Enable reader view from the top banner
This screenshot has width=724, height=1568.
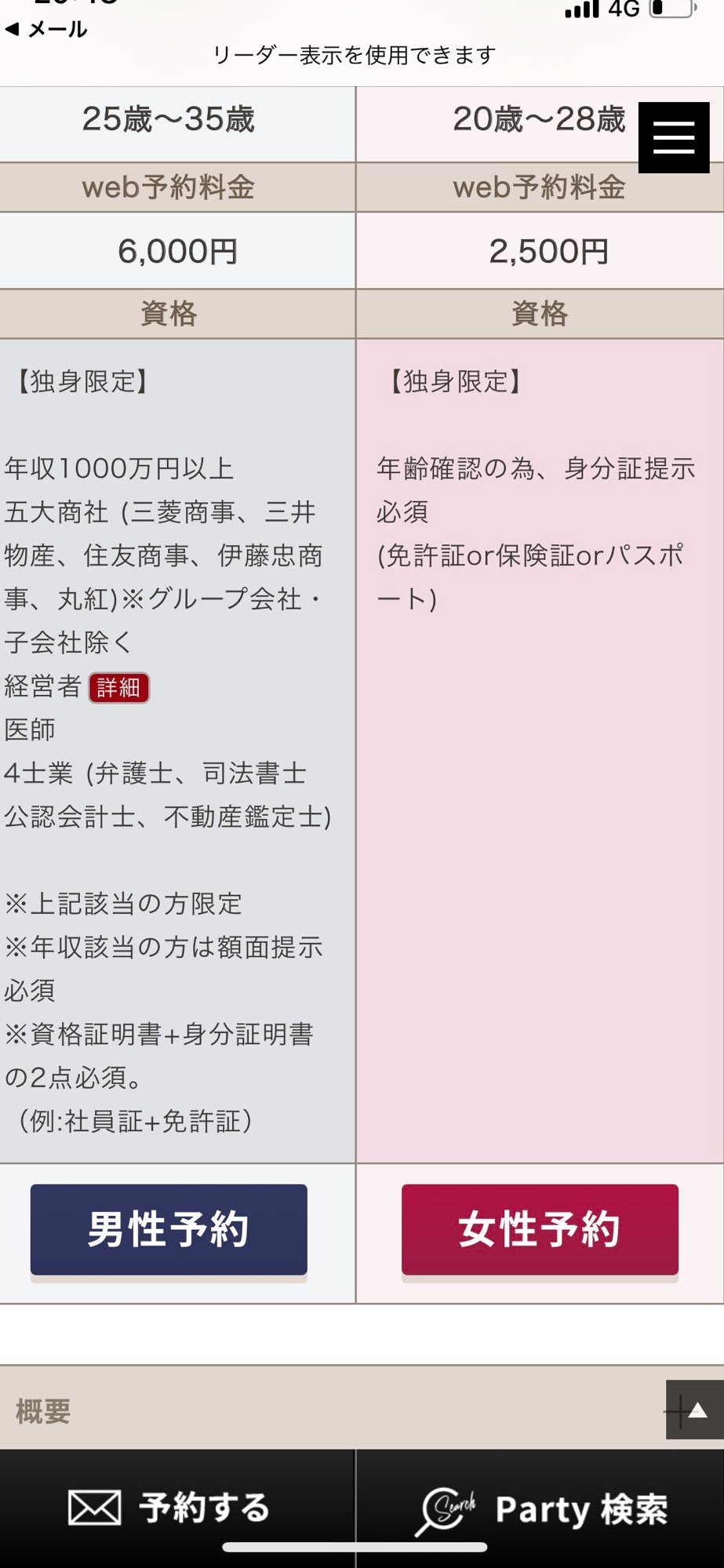(x=355, y=55)
